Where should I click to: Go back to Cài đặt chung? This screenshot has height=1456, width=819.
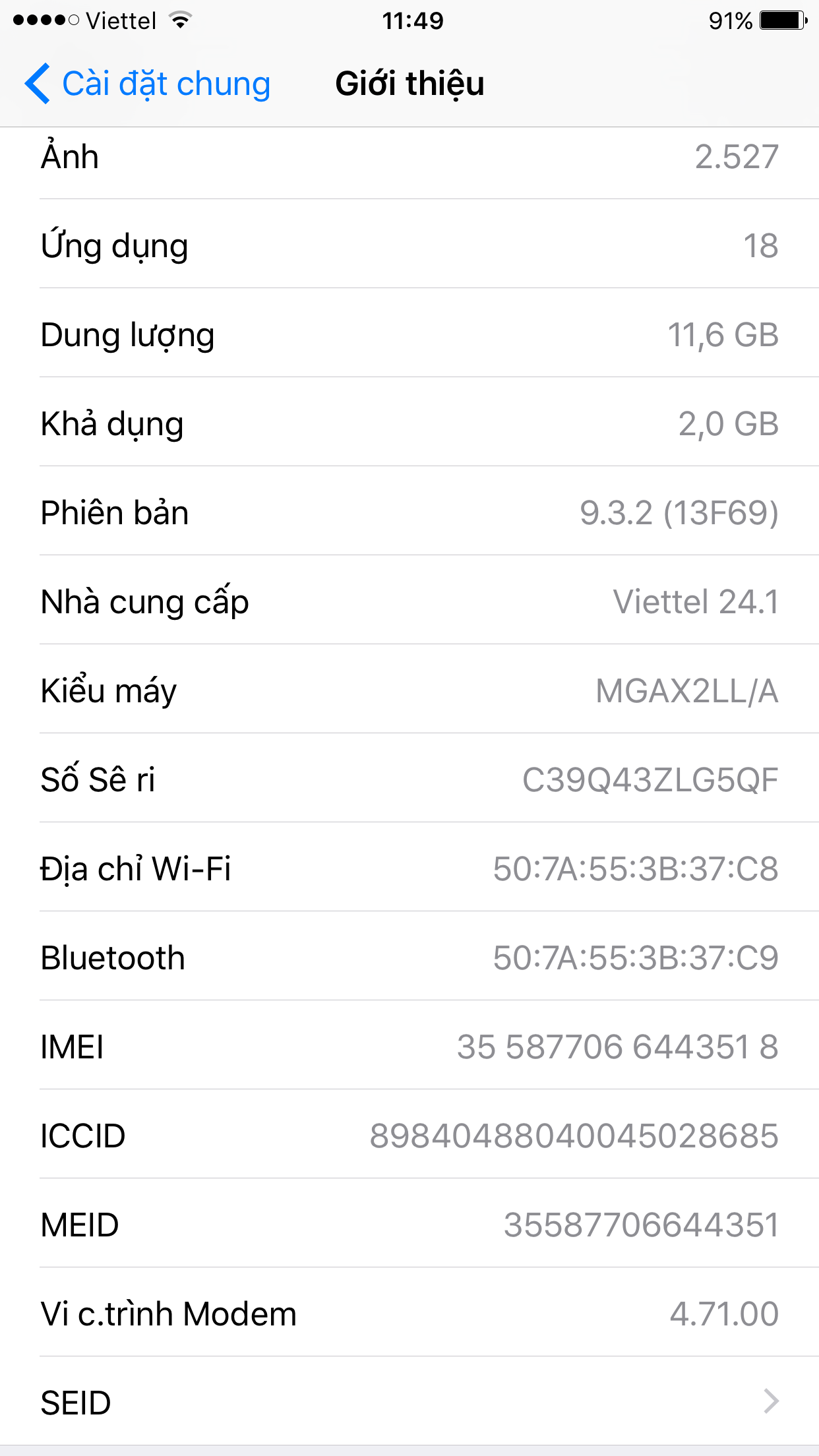[x=148, y=84]
